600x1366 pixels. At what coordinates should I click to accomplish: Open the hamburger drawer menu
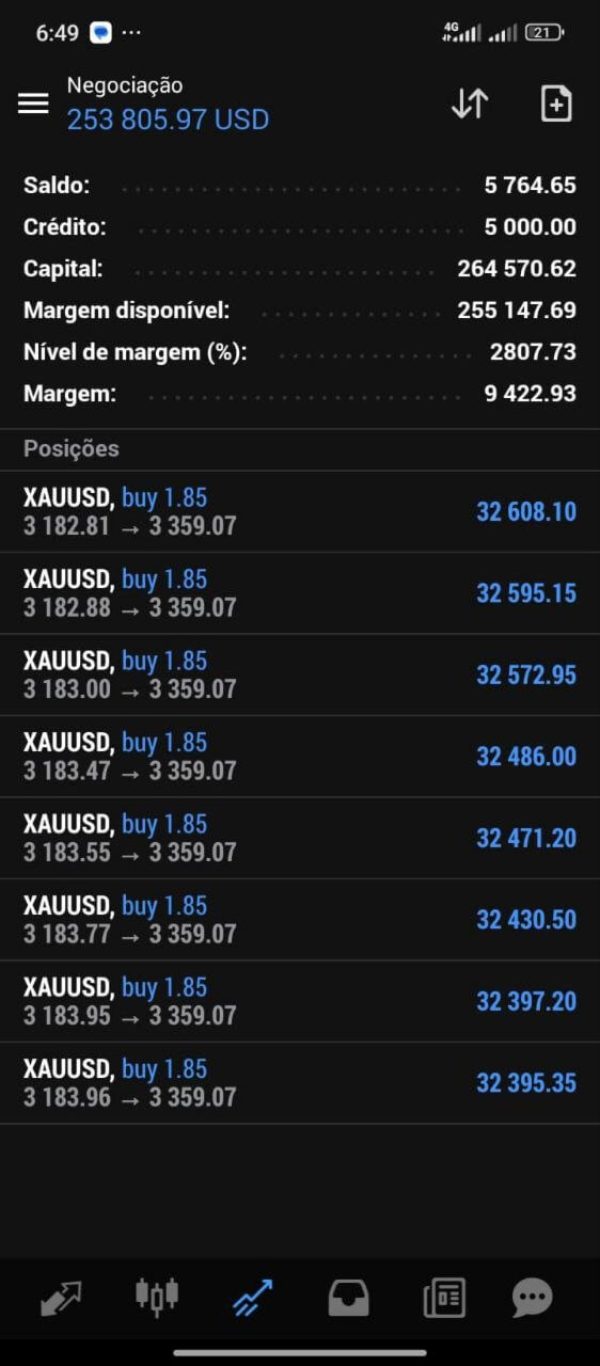click(33, 104)
